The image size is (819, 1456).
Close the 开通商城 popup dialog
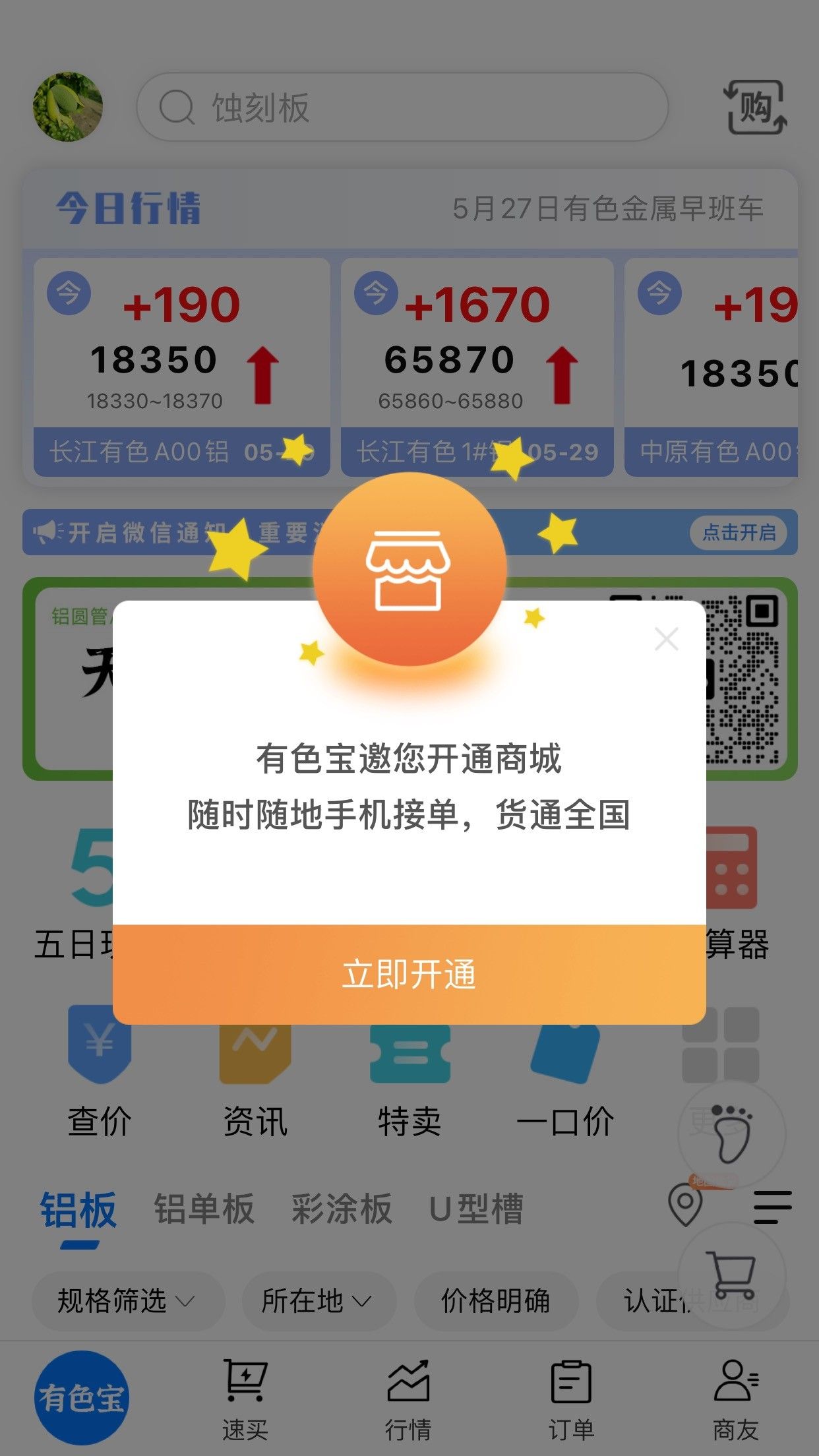(x=666, y=639)
